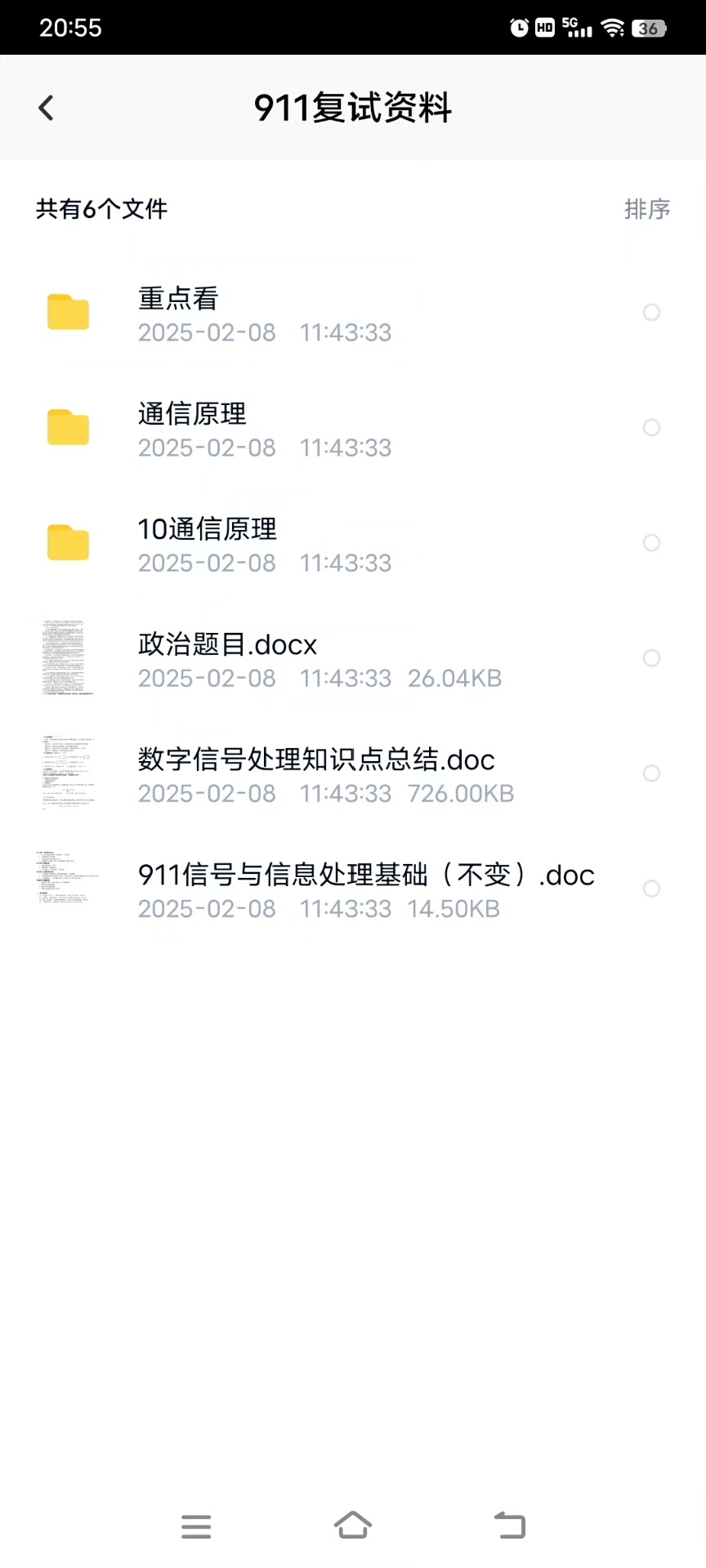This screenshot has width=706, height=1568.
Task: Open the system recent apps menu
Action: click(196, 1526)
